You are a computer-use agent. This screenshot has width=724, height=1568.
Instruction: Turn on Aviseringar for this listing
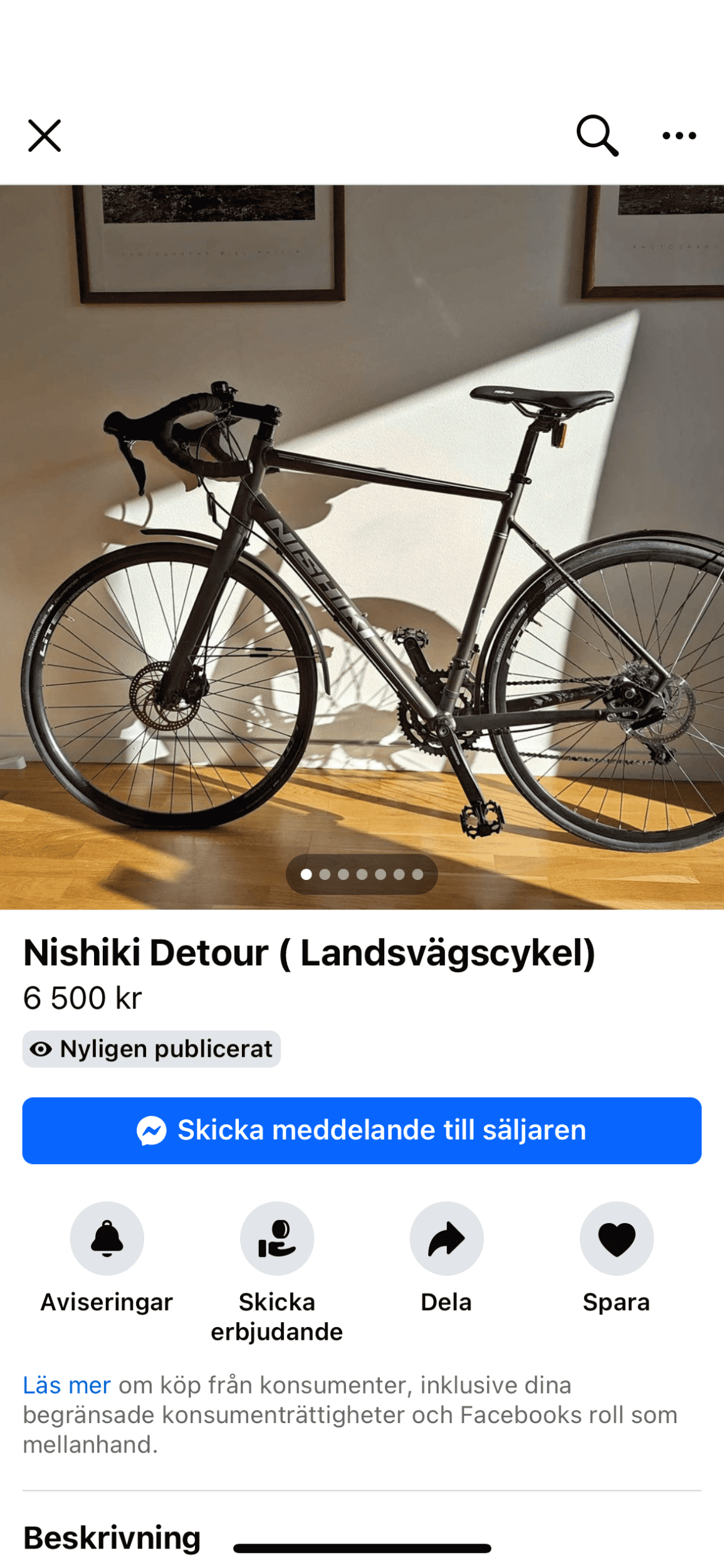pos(107,1239)
